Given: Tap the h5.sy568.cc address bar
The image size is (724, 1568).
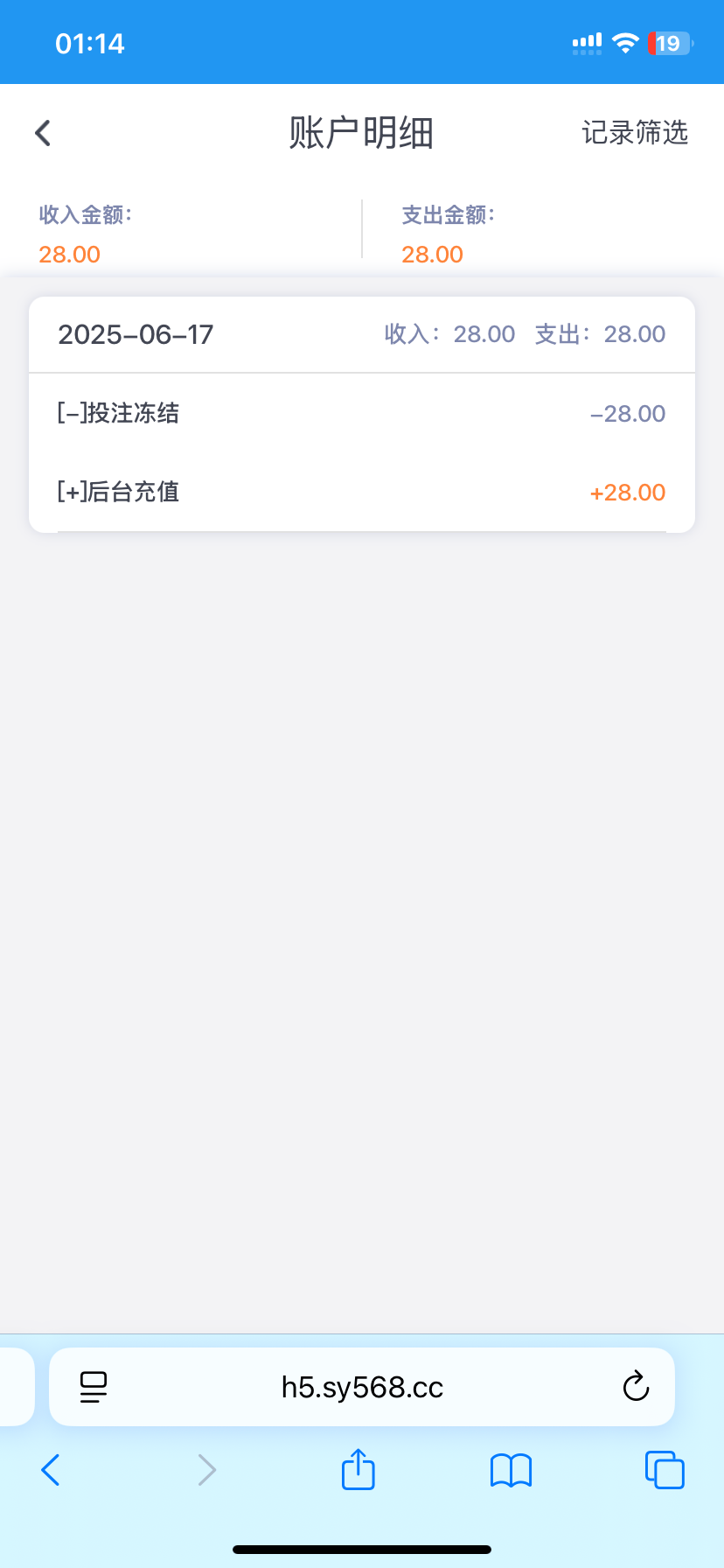Looking at the screenshot, I should click(362, 1387).
